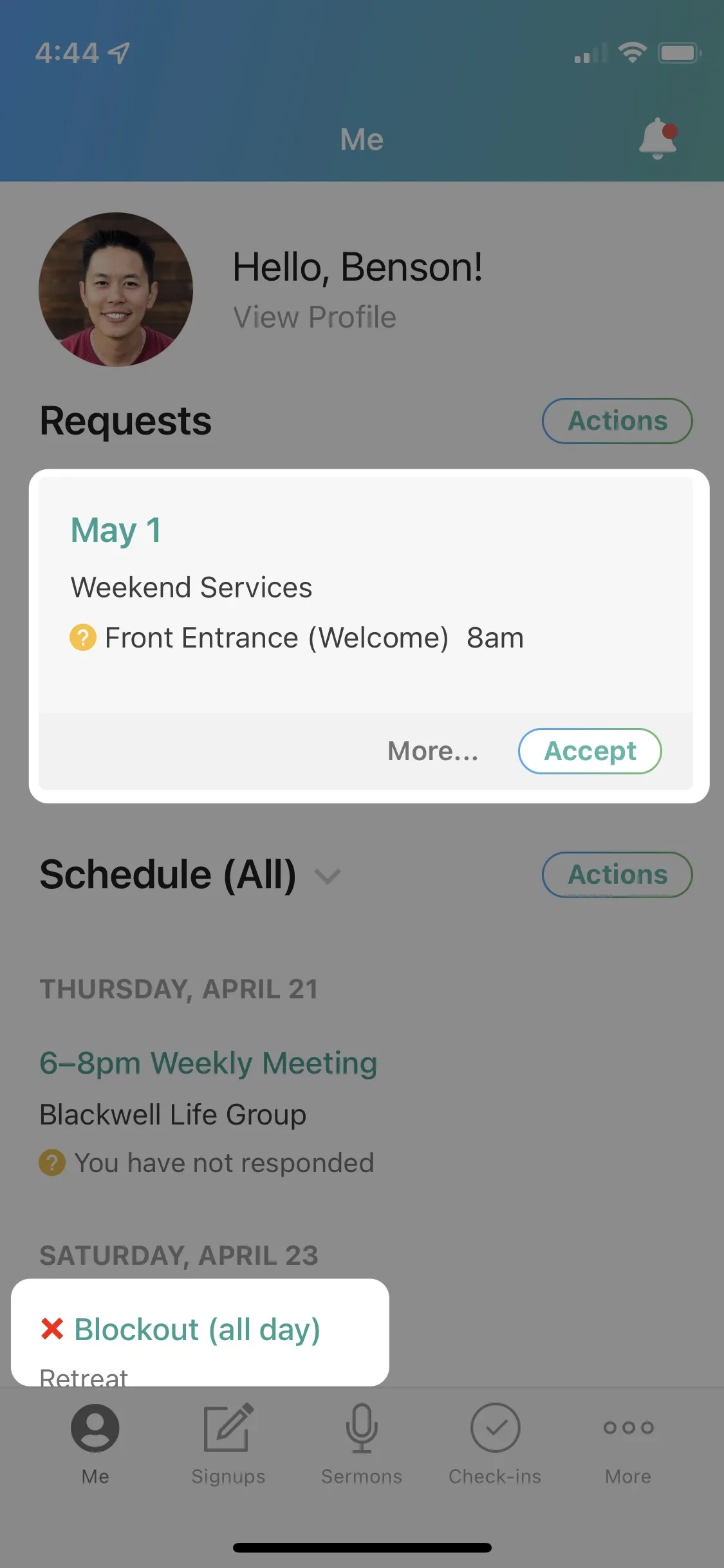Open the notifications bell
The width and height of the screenshot is (724, 1568).
pyautogui.click(x=657, y=138)
